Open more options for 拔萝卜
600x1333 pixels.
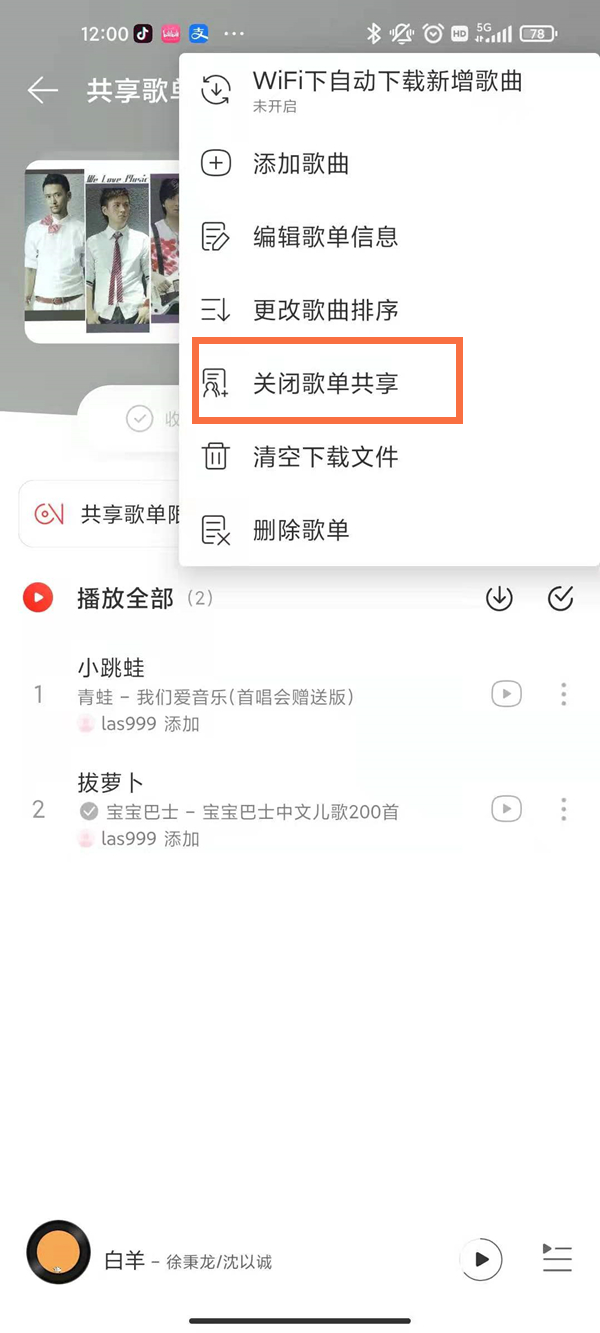pyautogui.click(x=564, y=809)
